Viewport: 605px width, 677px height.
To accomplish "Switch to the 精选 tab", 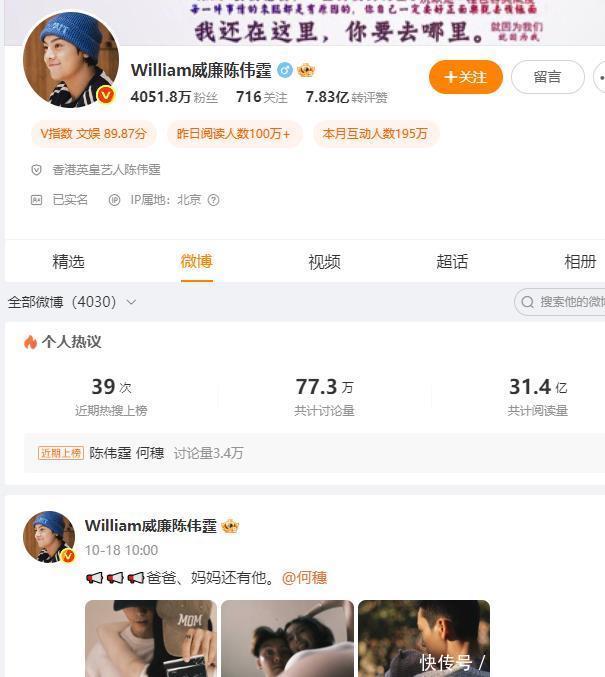I will 68,262.
